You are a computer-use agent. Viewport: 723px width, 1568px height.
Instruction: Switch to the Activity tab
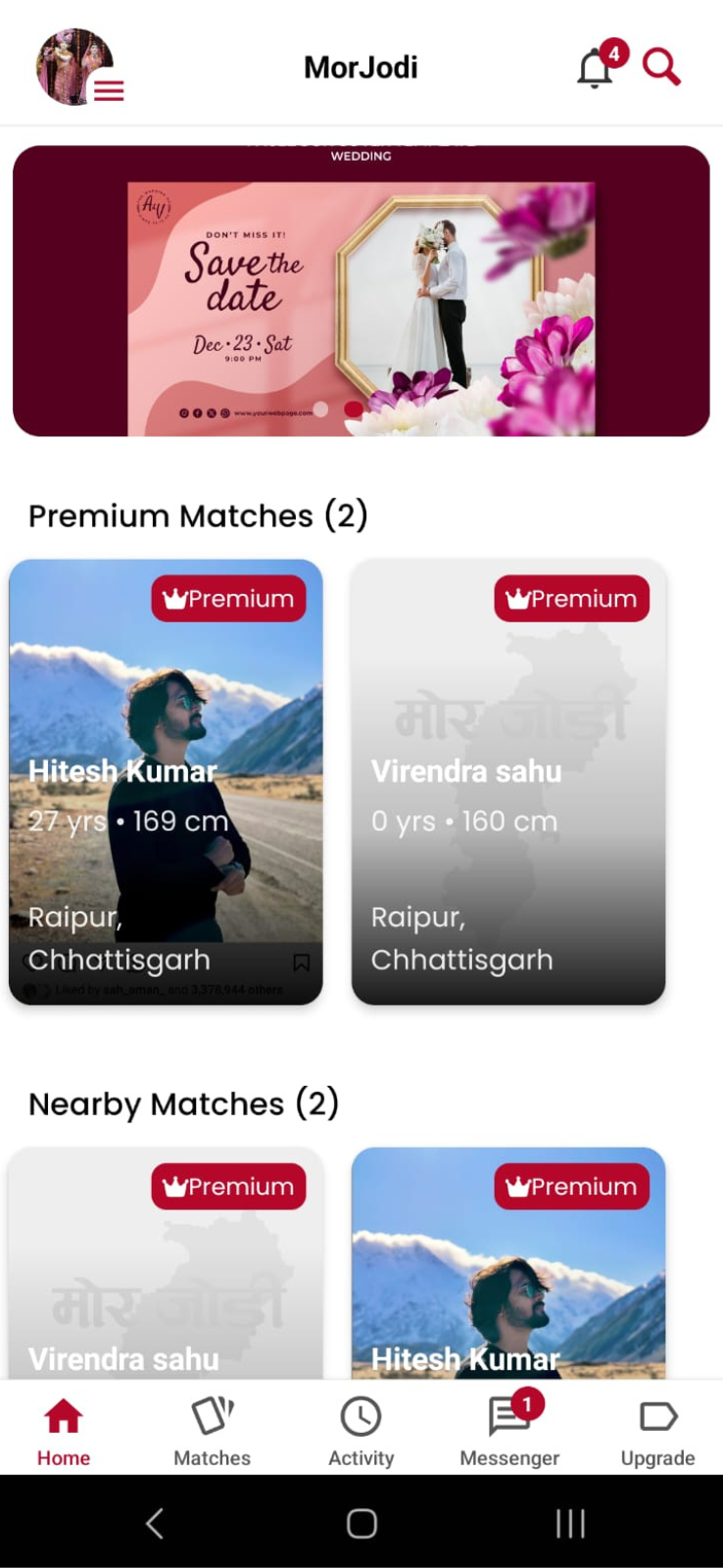(361, 1432)
